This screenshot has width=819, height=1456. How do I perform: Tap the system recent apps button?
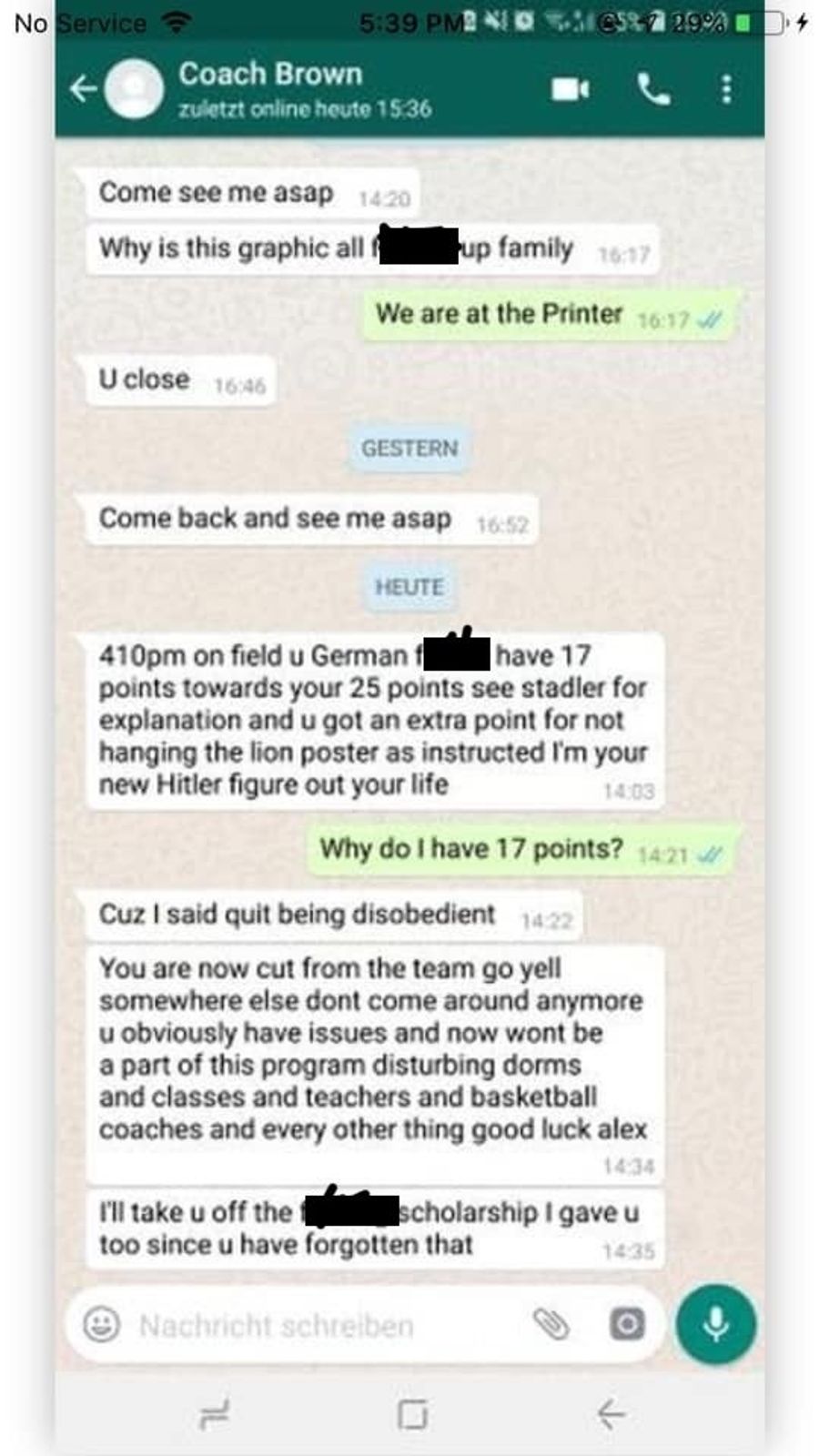(x=215, y=1413)
